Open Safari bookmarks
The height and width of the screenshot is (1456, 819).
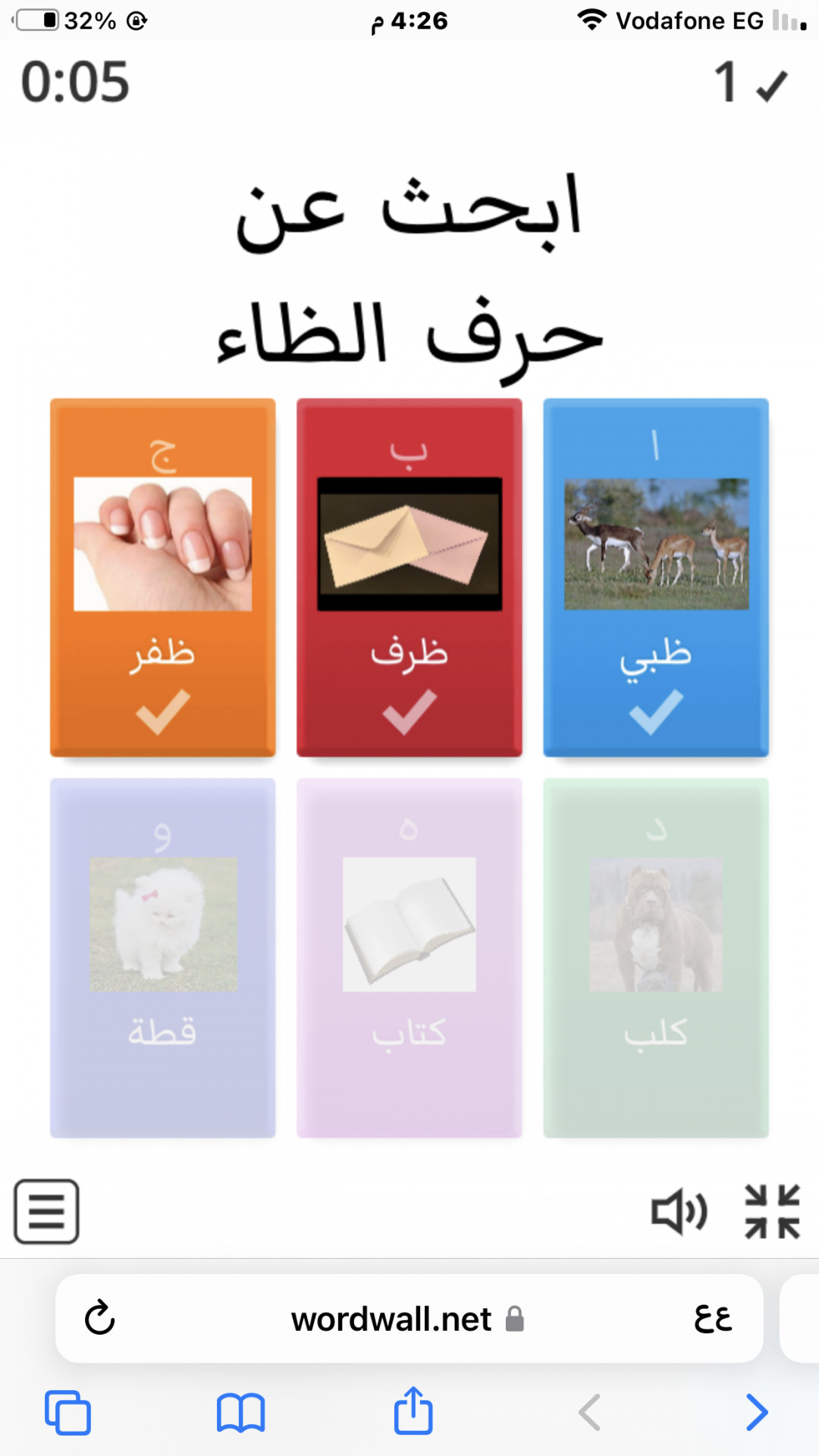pyautogui.click(x=240, y=1412)
